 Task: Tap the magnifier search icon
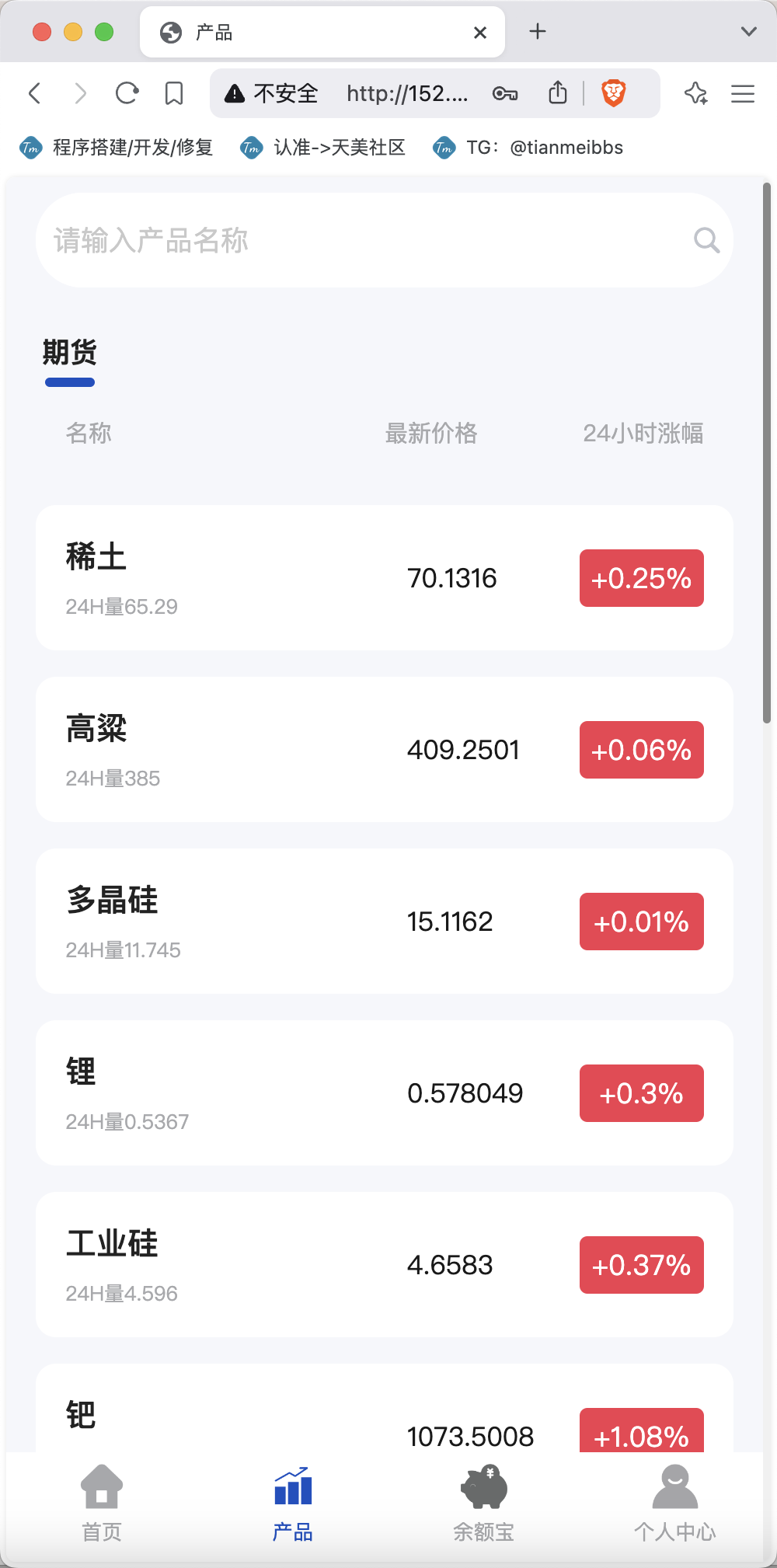pos(706,240)
